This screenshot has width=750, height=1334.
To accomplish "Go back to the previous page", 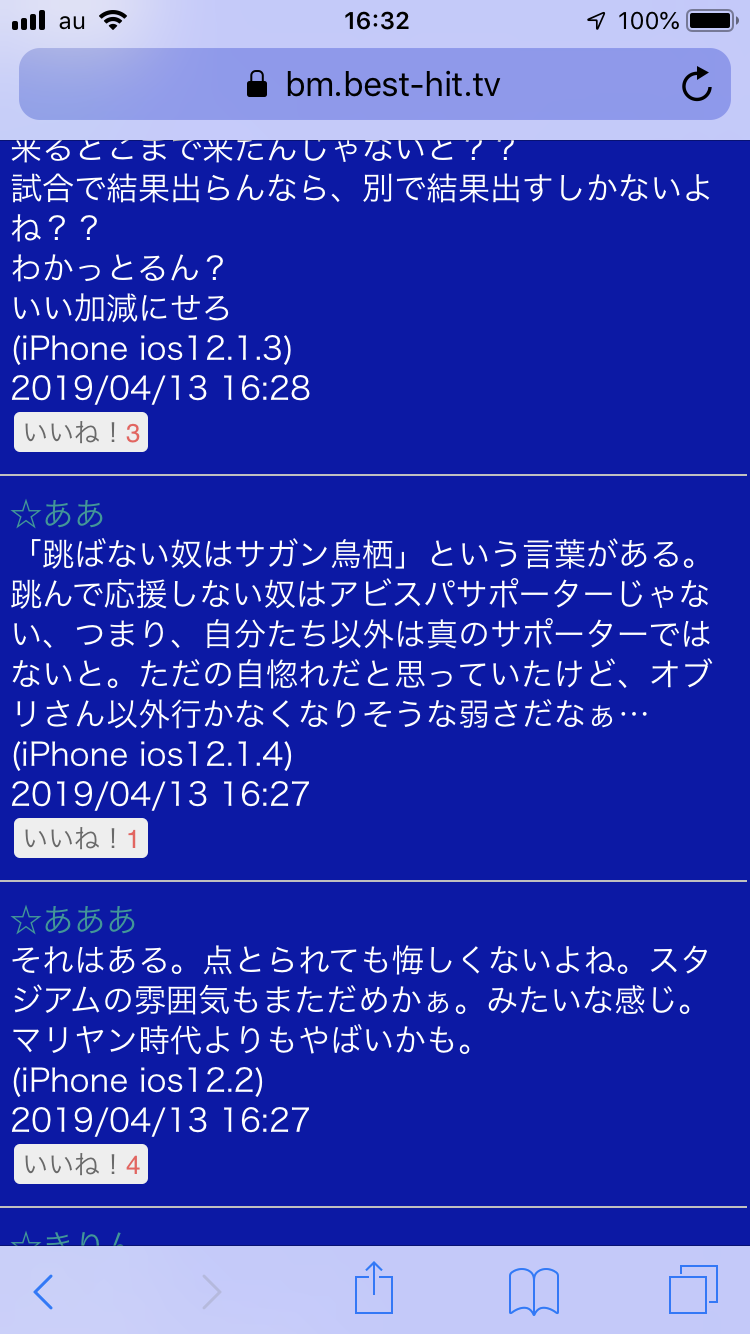I will [43, 1292].
